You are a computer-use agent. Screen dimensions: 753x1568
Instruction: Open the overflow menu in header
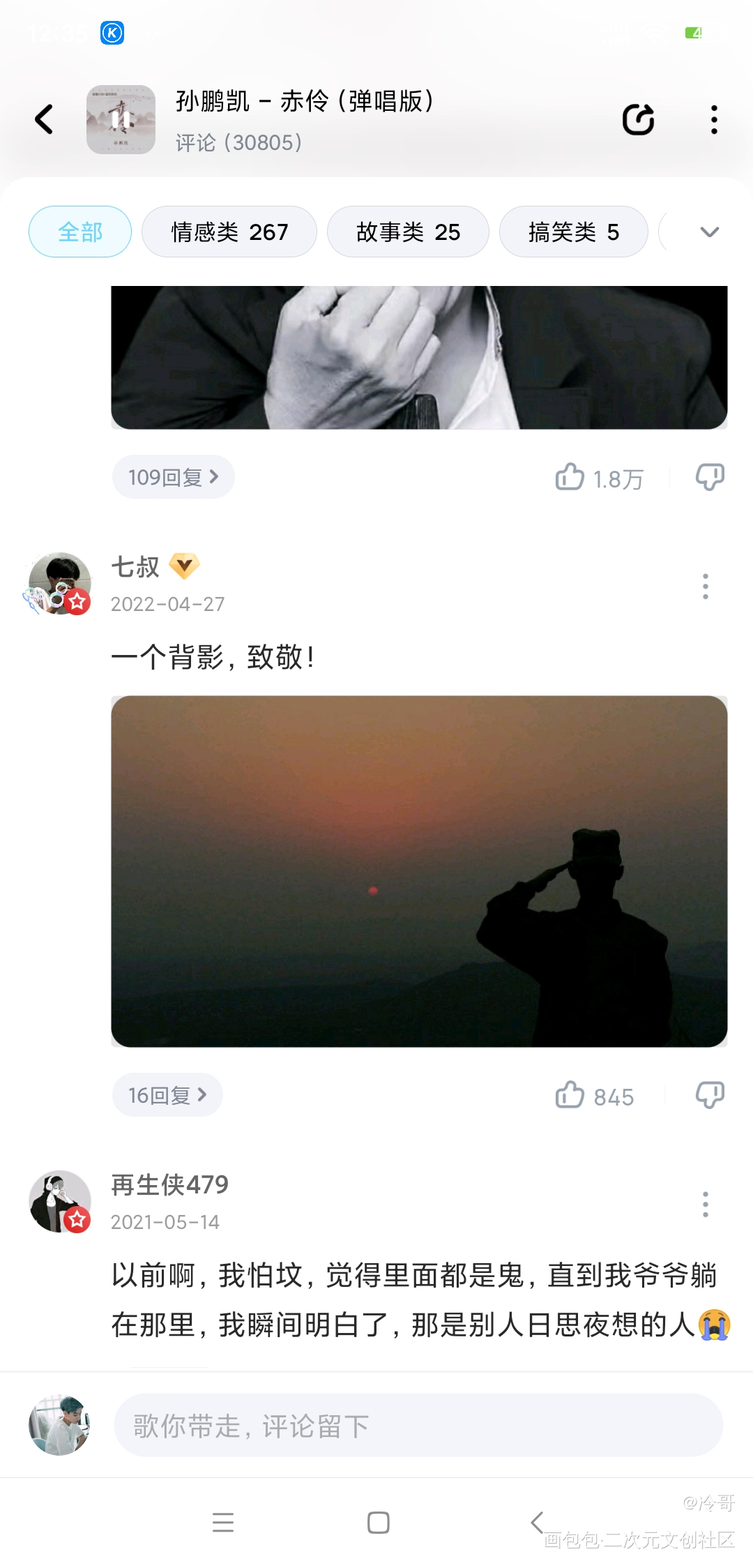pyautogui.click(x=714, y=120)
